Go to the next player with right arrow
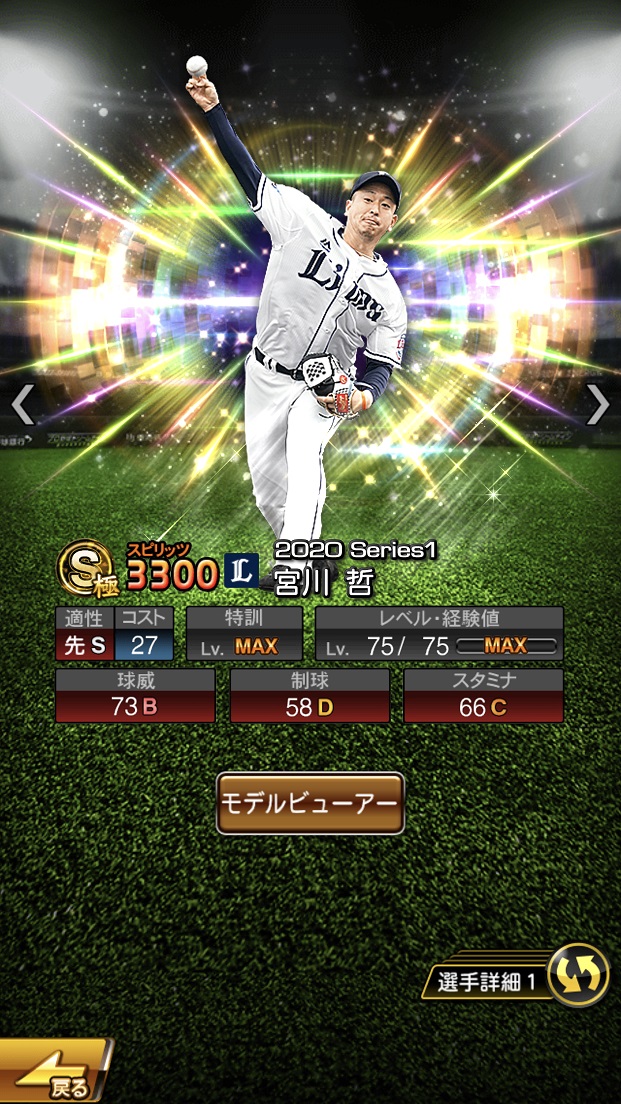Image resolution: width=621 pixels, height=1104 pixels. coord(597,405)
